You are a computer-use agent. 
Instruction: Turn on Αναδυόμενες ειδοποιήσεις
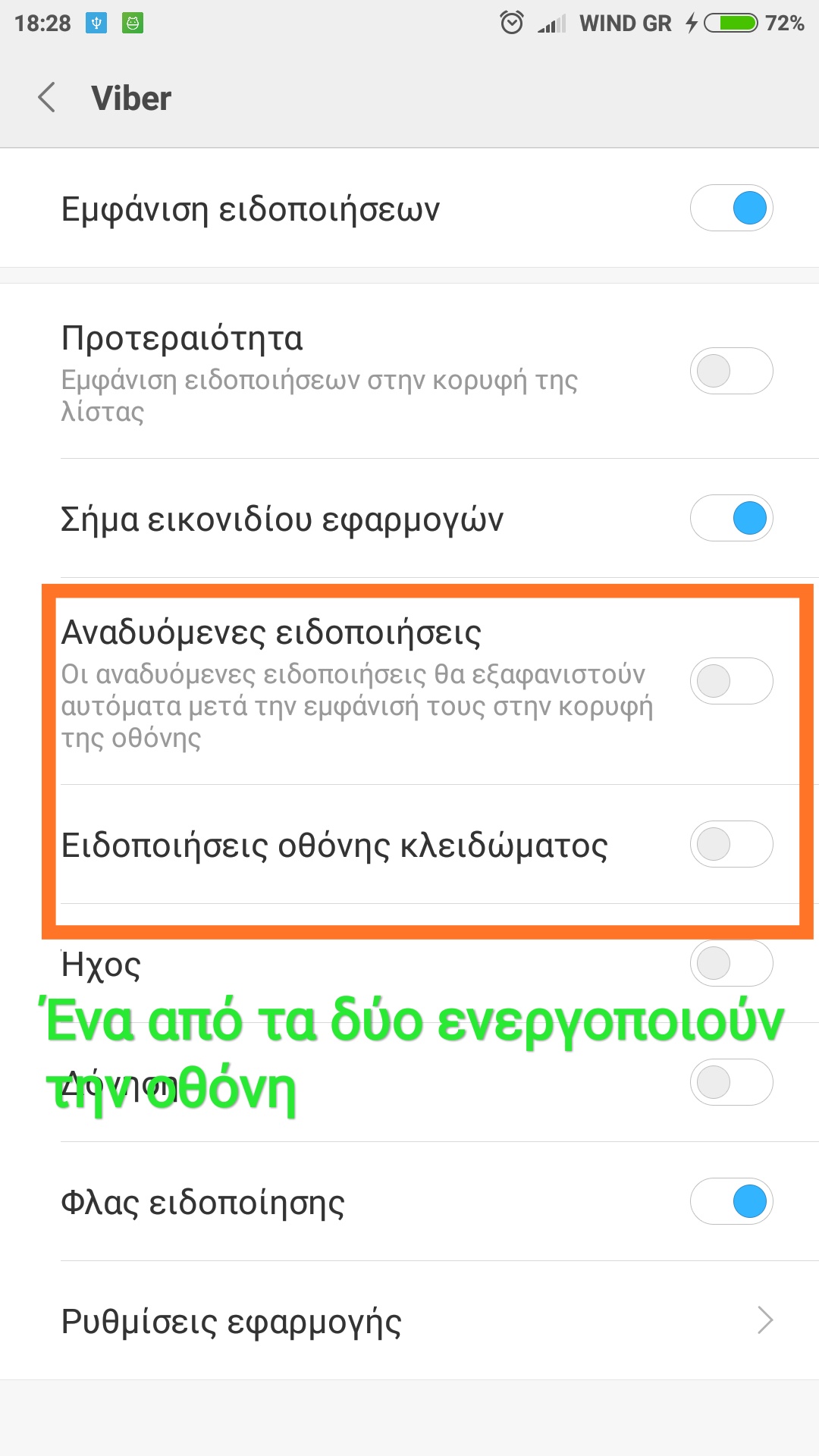(x=731, y=681)
